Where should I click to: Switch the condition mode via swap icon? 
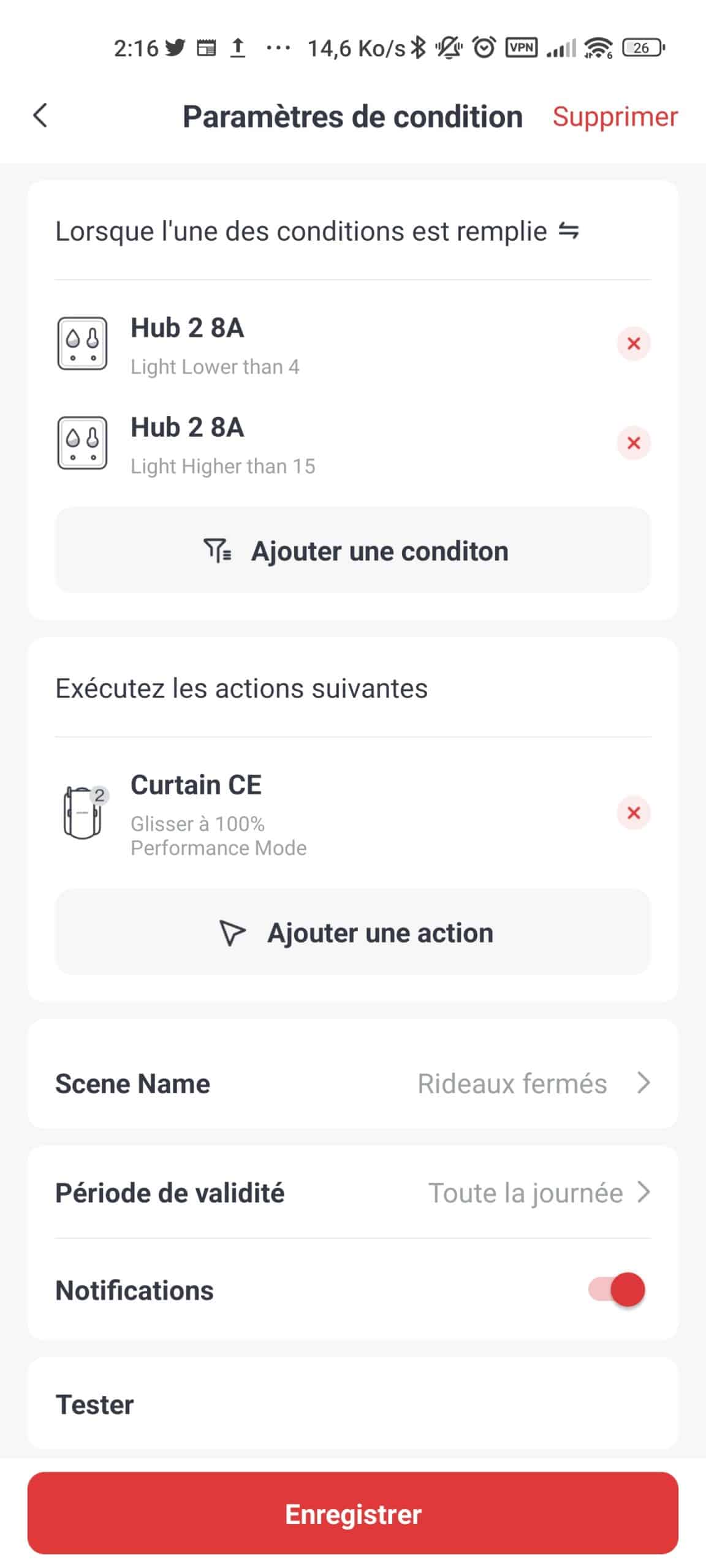pyautogui.click(x=569, y=232)
